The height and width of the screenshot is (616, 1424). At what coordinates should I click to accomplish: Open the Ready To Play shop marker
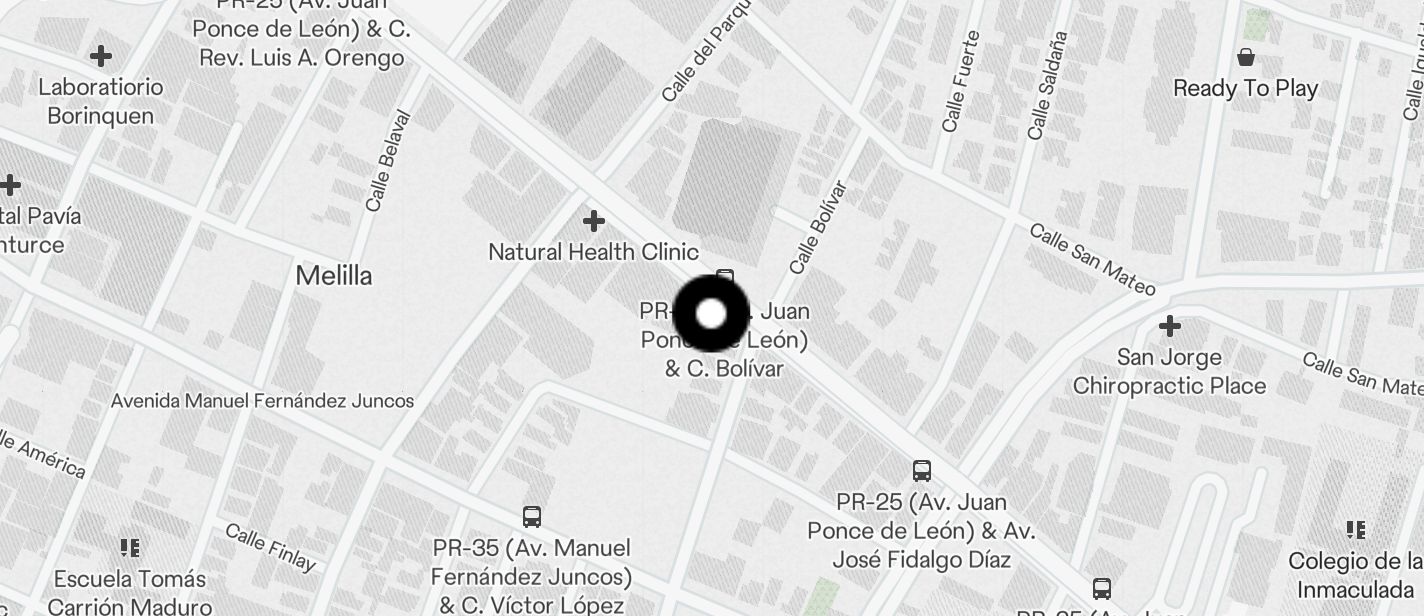[1246, 57]
